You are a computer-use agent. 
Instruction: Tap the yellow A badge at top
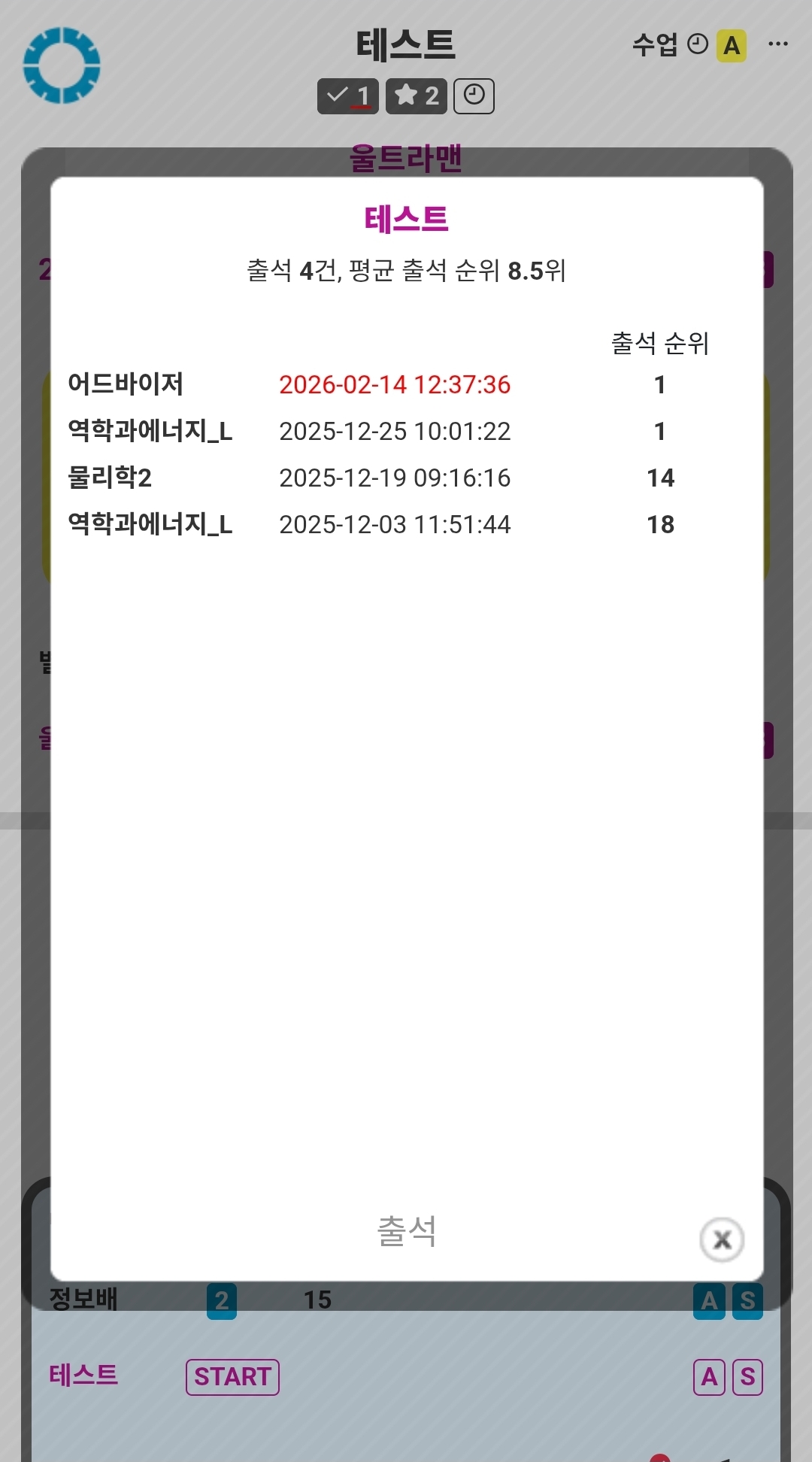(731, 46)
